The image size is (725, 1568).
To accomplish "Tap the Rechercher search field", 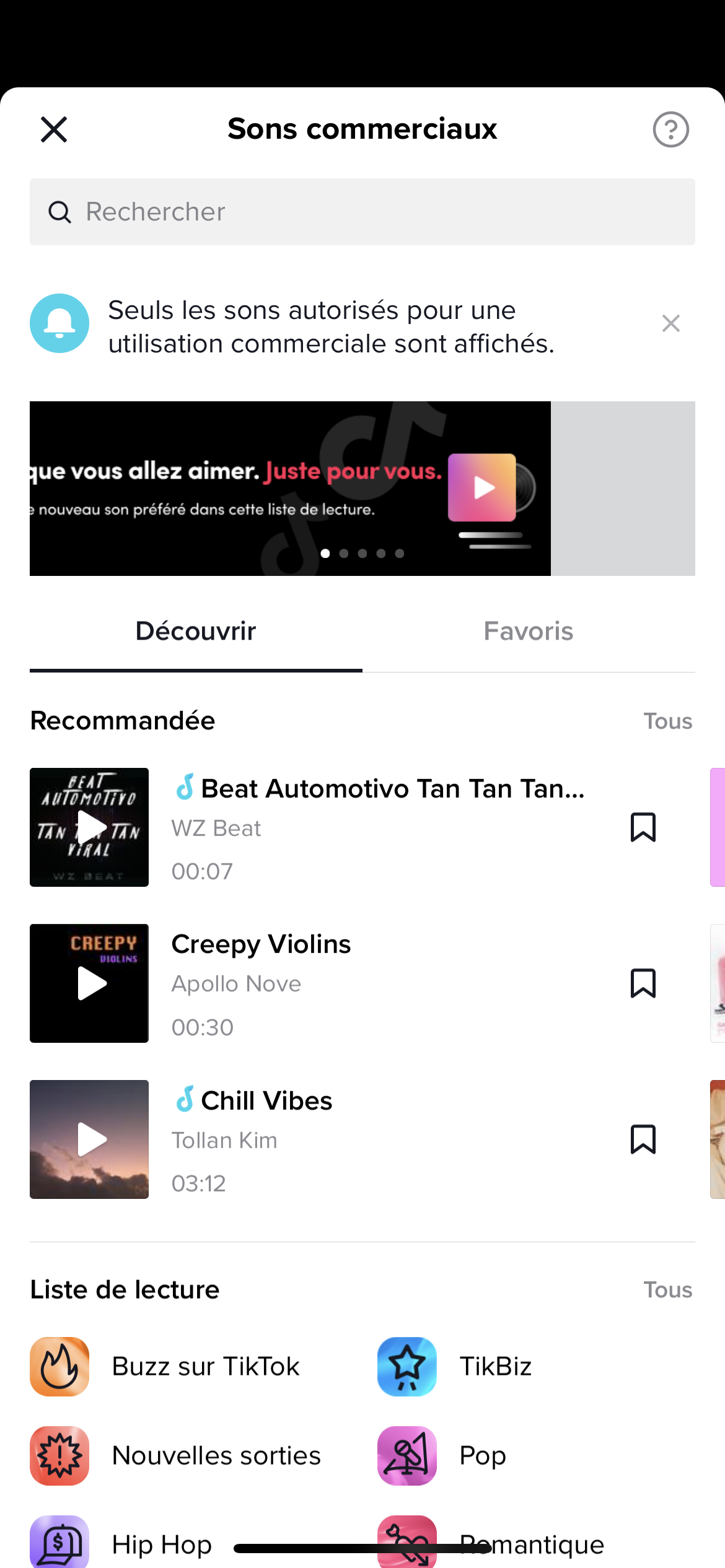I will [362, 212].
